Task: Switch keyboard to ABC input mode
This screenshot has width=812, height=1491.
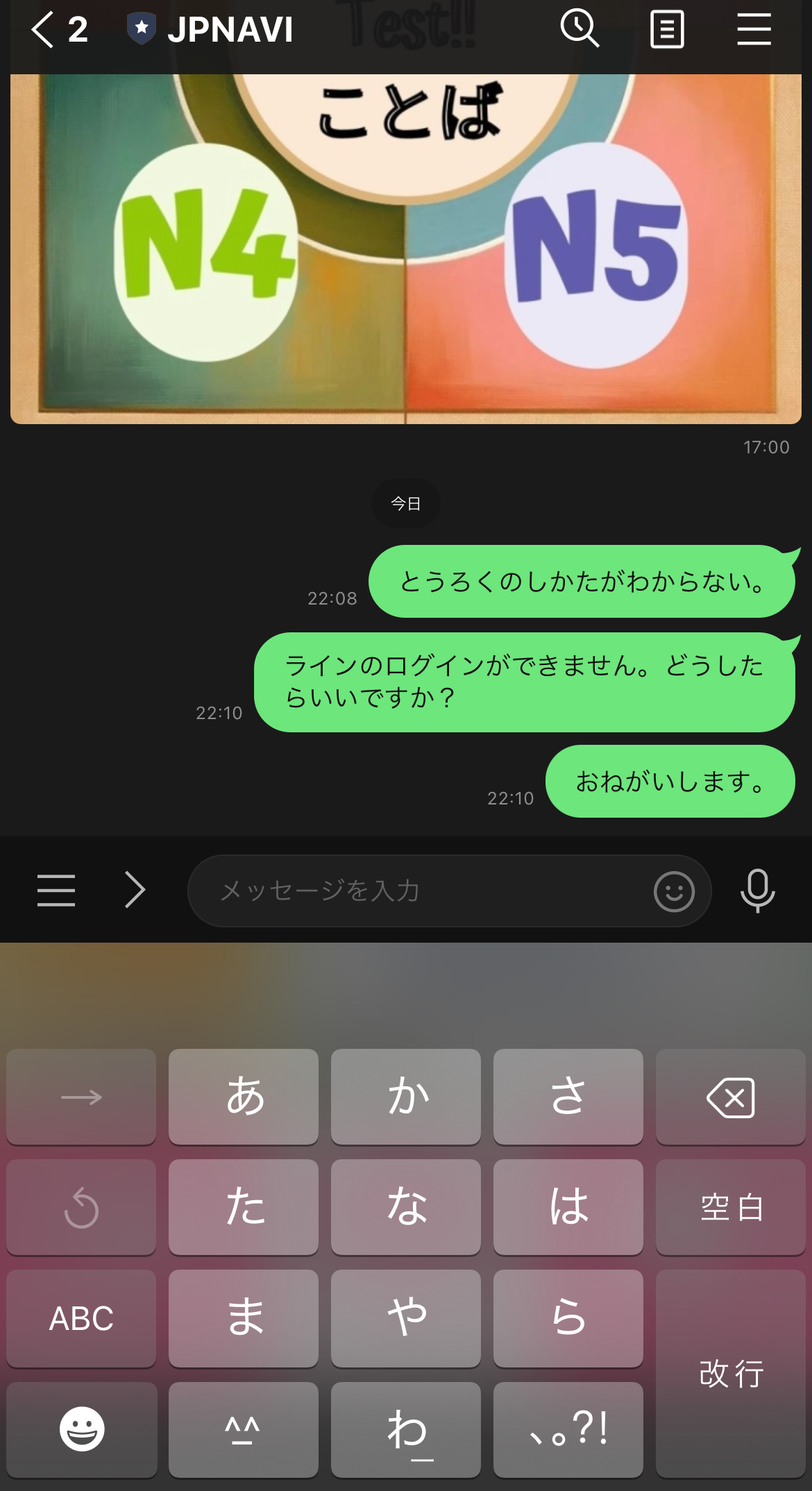Action: tap(81, 1317)
